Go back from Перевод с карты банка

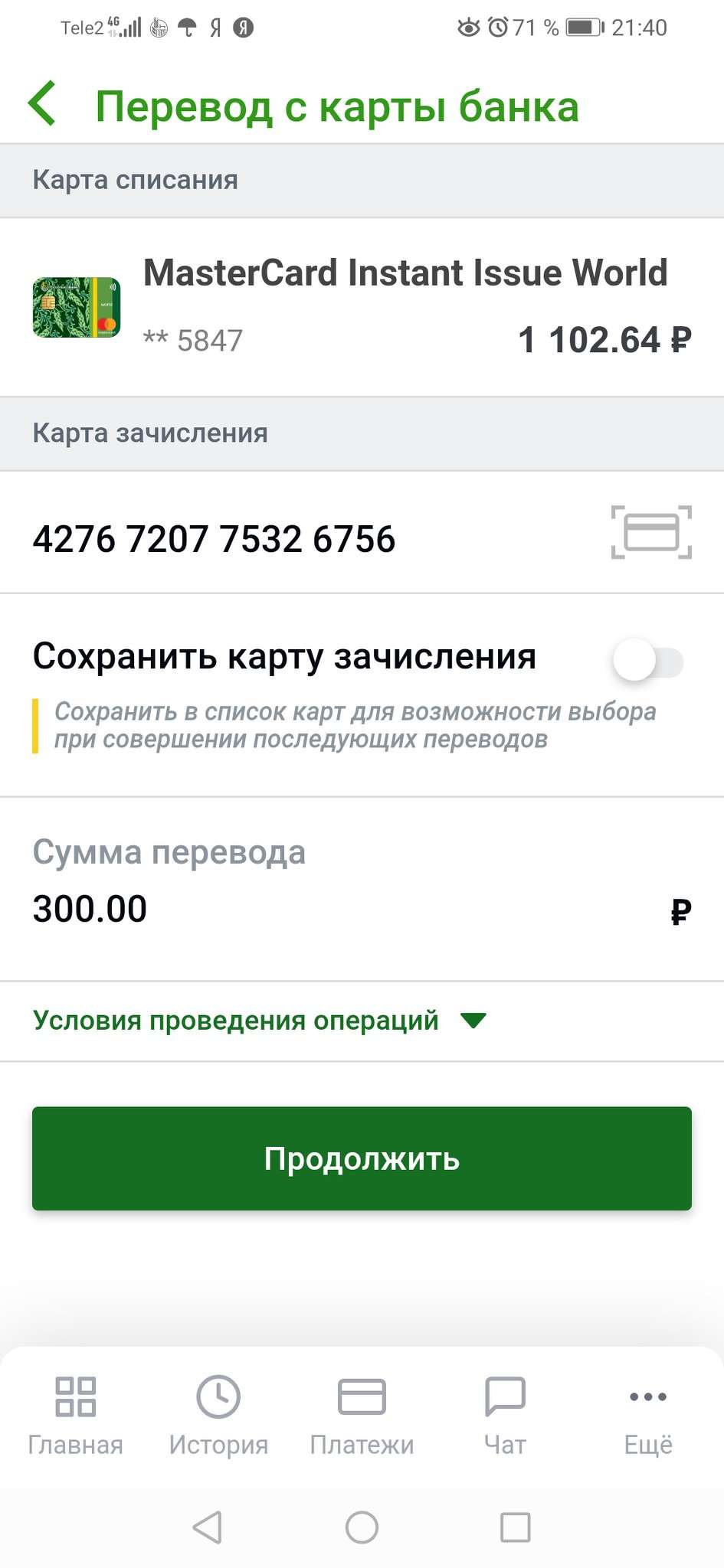tap(42, 103)
